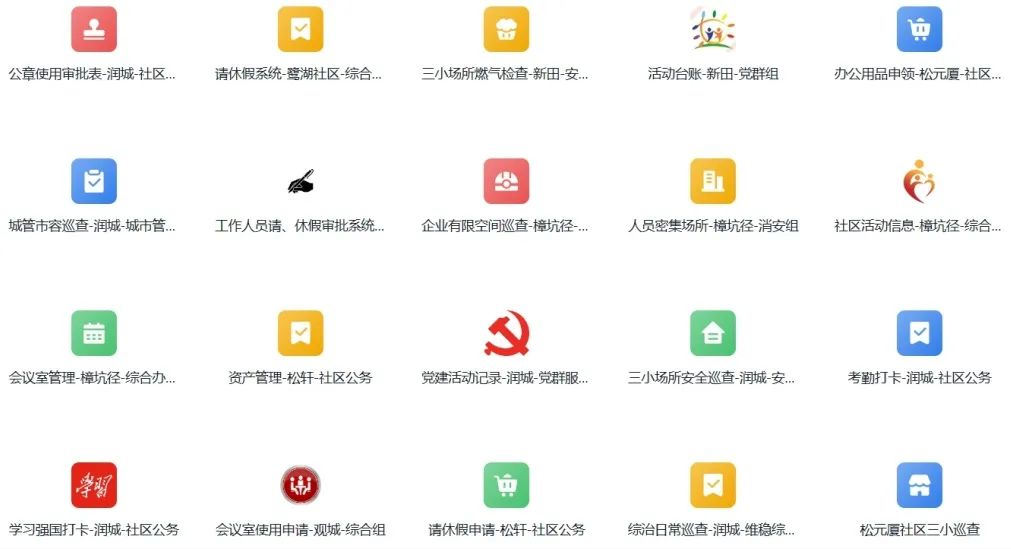Open 办公用品申领-松元厦 app
Image resolution: width=1011 pixels, height=549 pixels.
(x=919, y=30)
